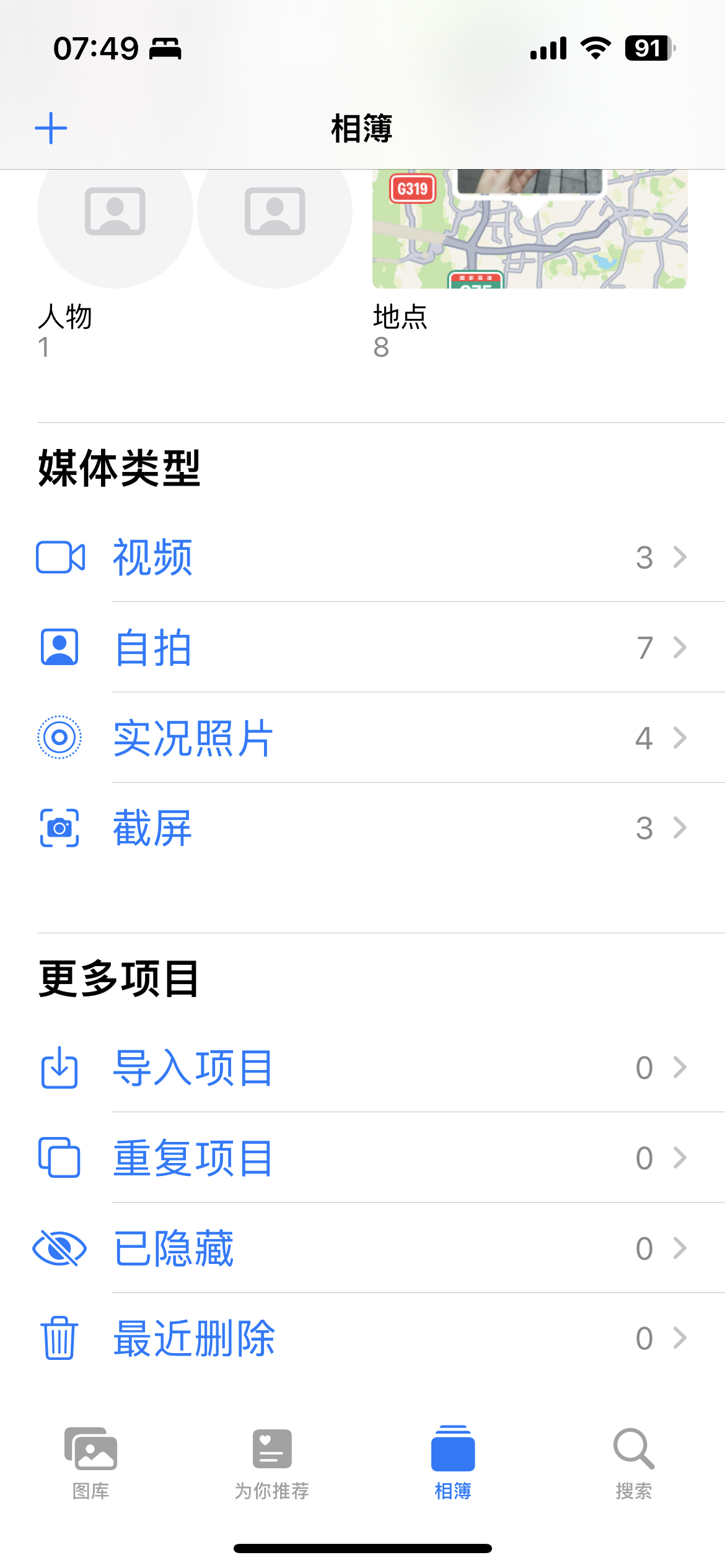
Task: Open the 地点 (Places) map album
Action: (529, 229)
